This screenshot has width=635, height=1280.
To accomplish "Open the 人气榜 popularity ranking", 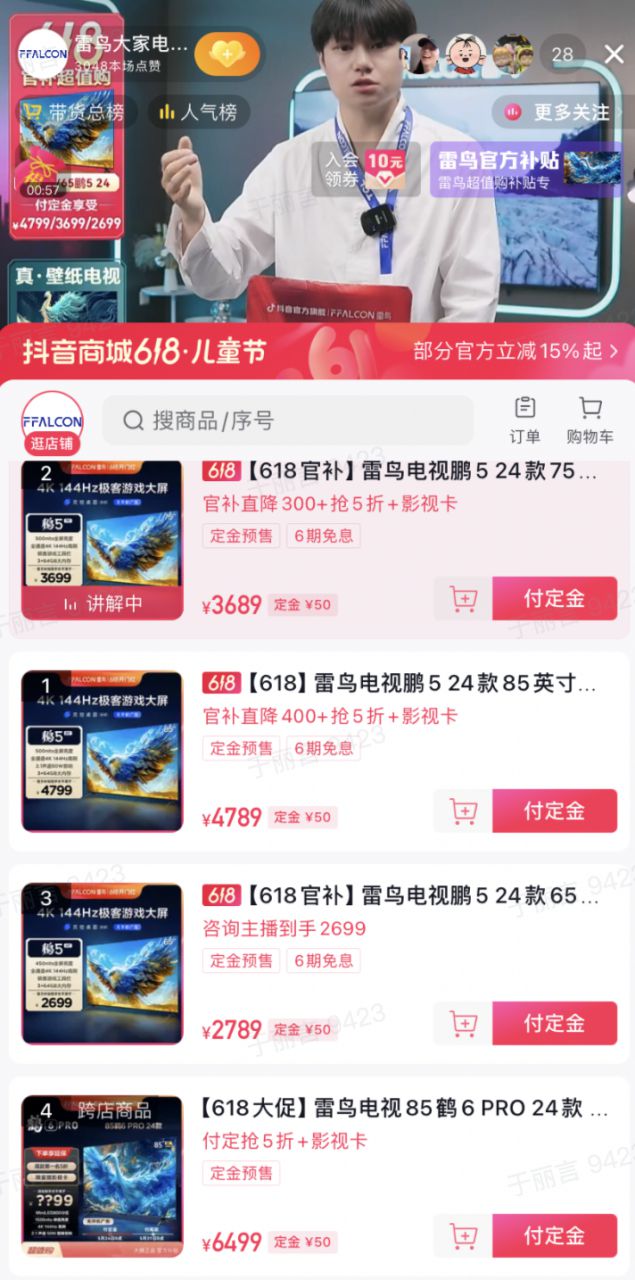I will point(198,112).
